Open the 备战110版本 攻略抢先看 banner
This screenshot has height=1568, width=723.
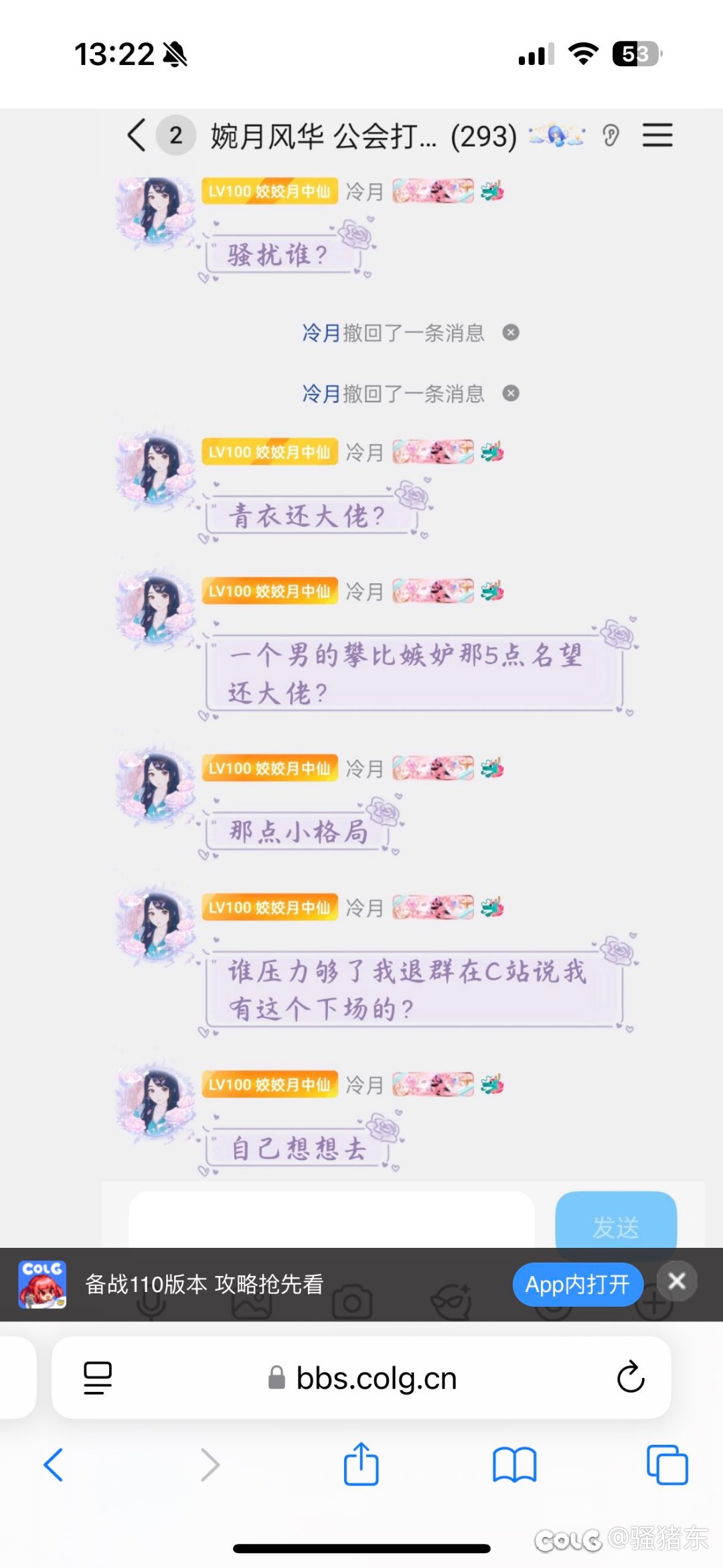pos(204,1284)
